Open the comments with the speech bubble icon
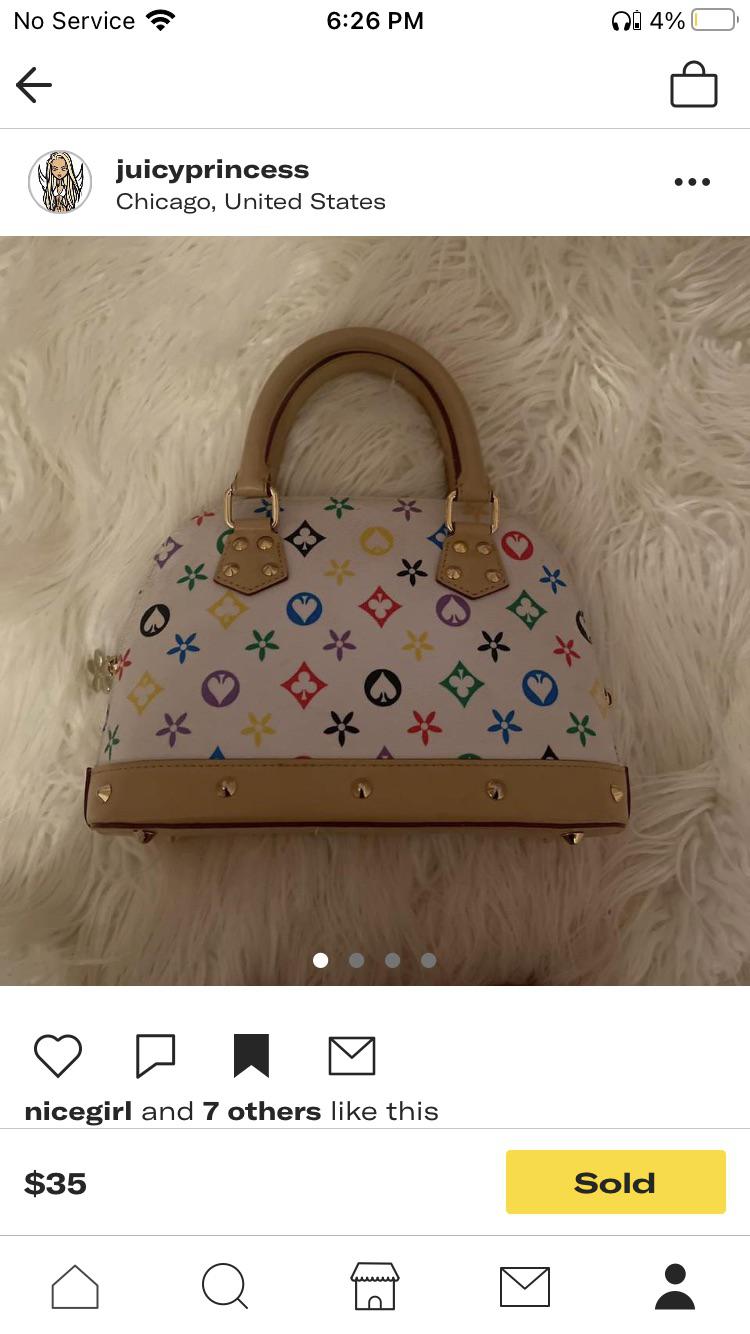This screenshot has width=750, height=1334. [x=155, y=1054]
